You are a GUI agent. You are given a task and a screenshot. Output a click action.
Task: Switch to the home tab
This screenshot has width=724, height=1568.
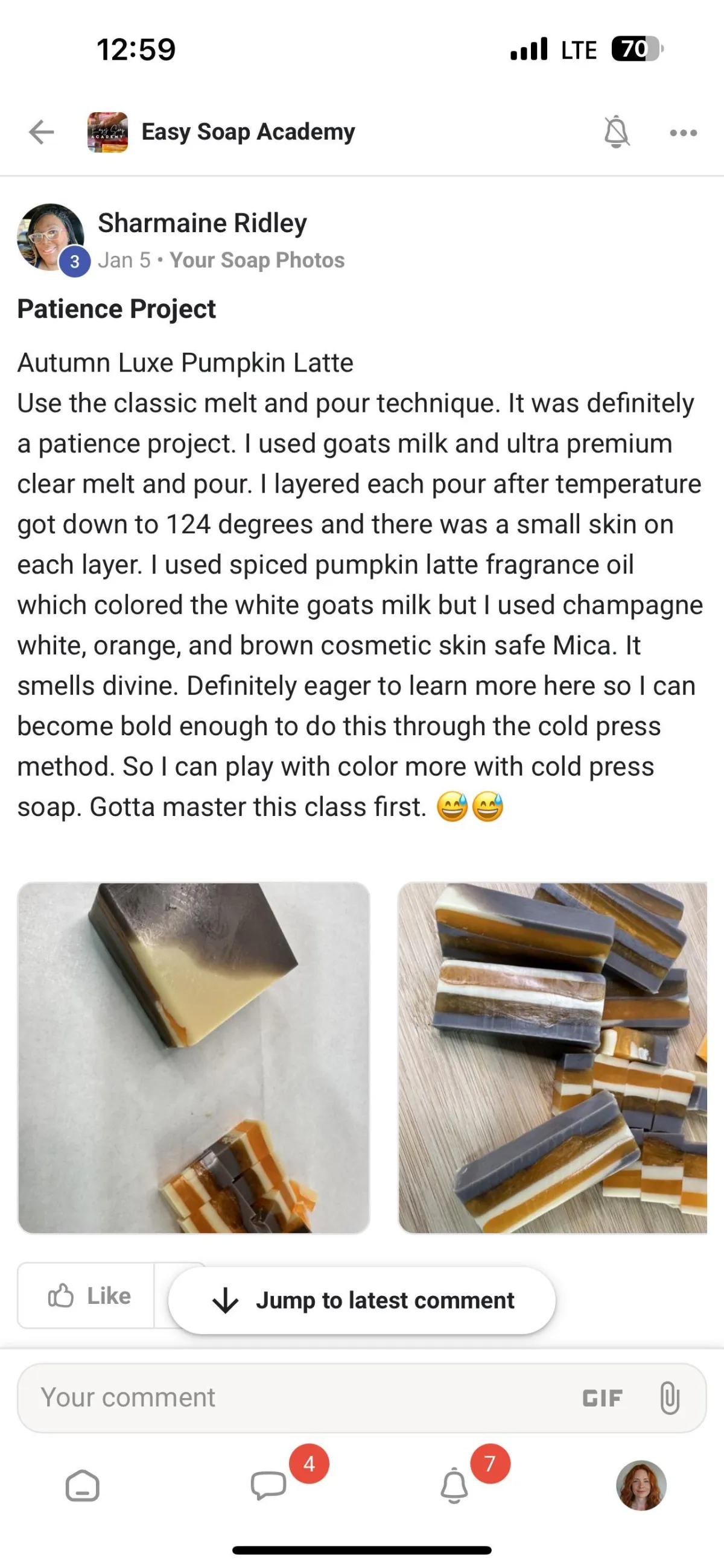coord(82,1486)
